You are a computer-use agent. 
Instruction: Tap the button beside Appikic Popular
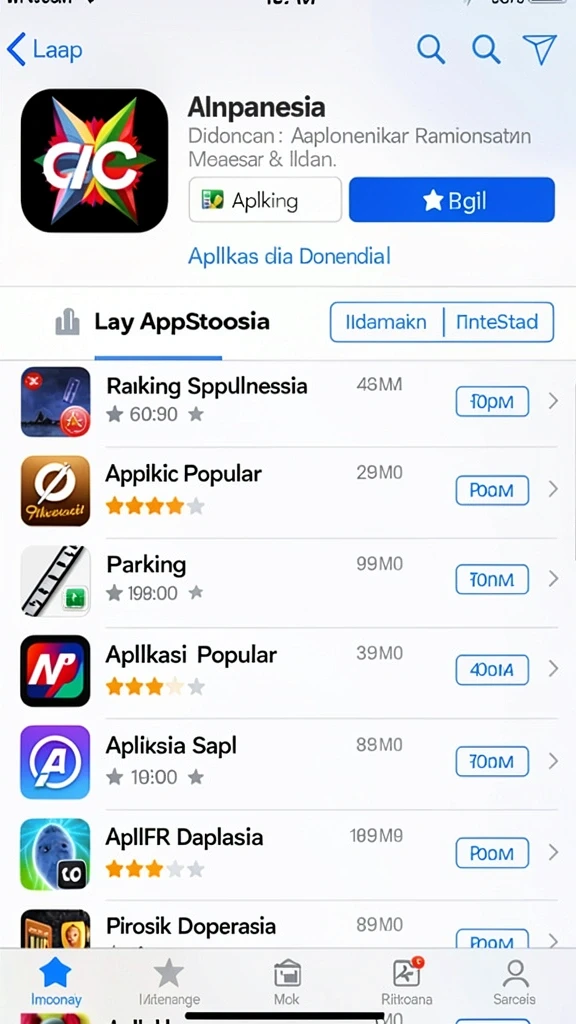[492, 490]
